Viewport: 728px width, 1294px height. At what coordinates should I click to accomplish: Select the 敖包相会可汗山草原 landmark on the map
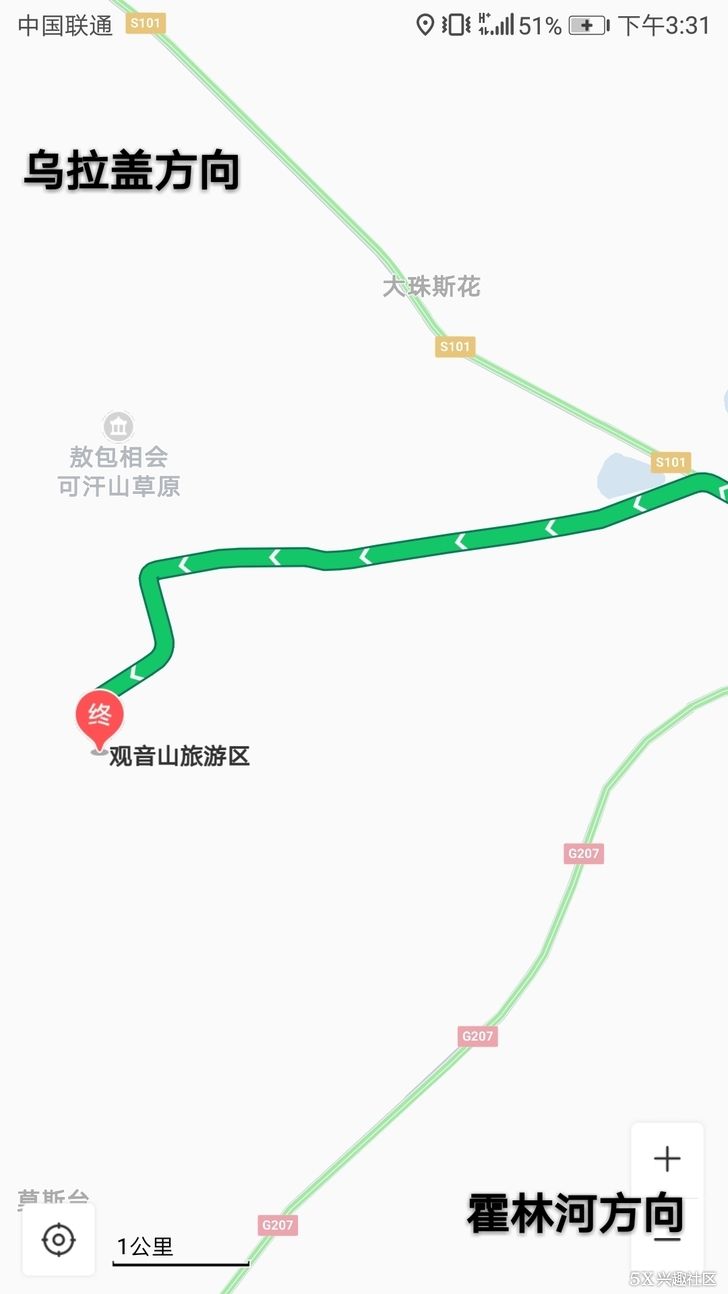coord(118,427)
